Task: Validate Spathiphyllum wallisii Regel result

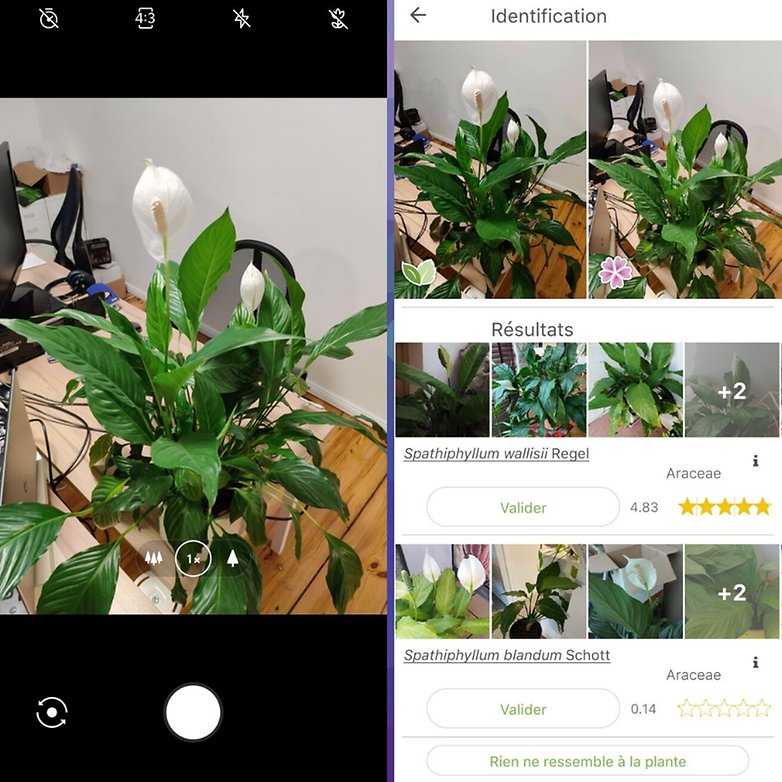Action: 523,507
